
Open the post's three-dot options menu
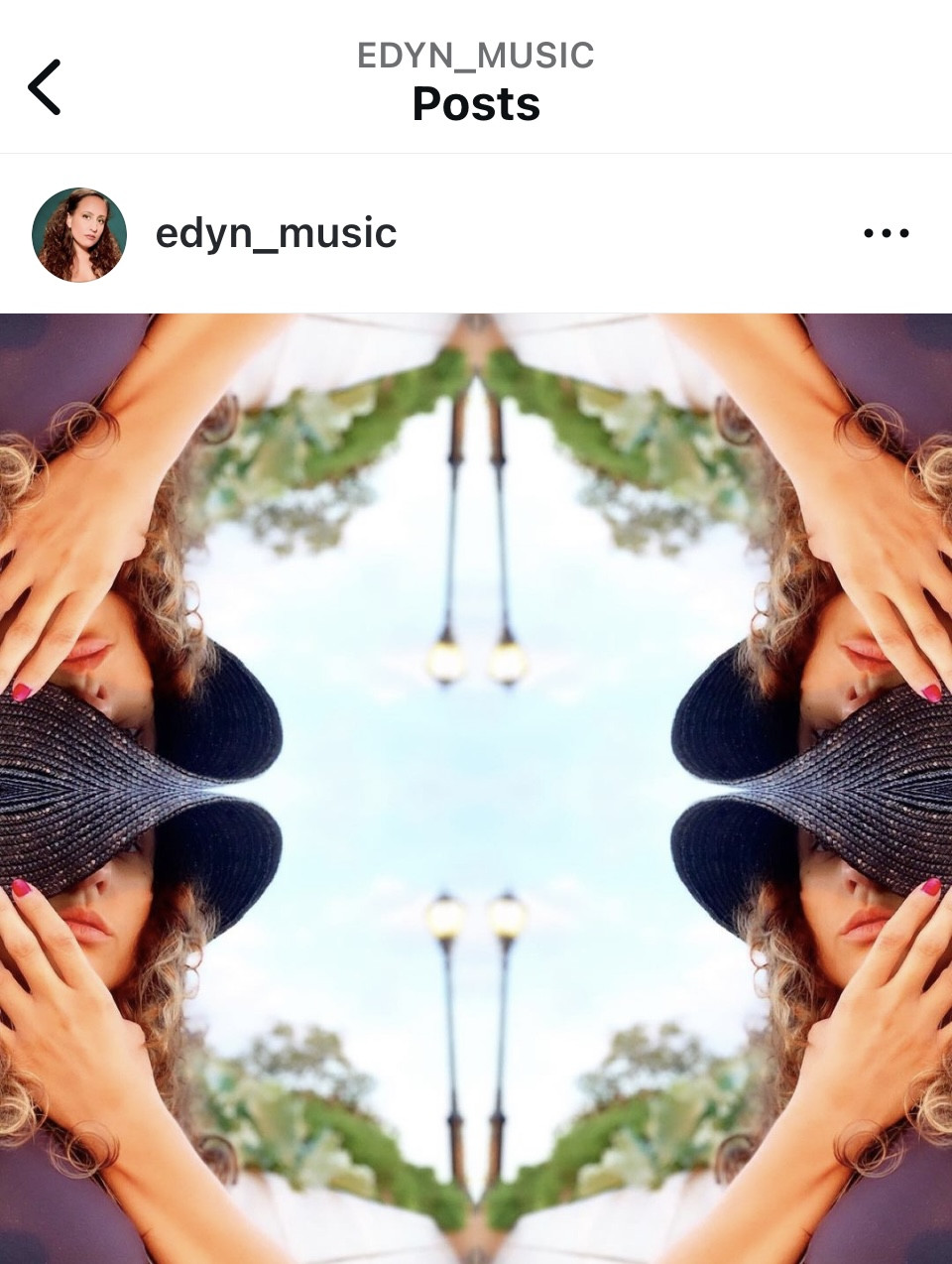coord(886,234)
